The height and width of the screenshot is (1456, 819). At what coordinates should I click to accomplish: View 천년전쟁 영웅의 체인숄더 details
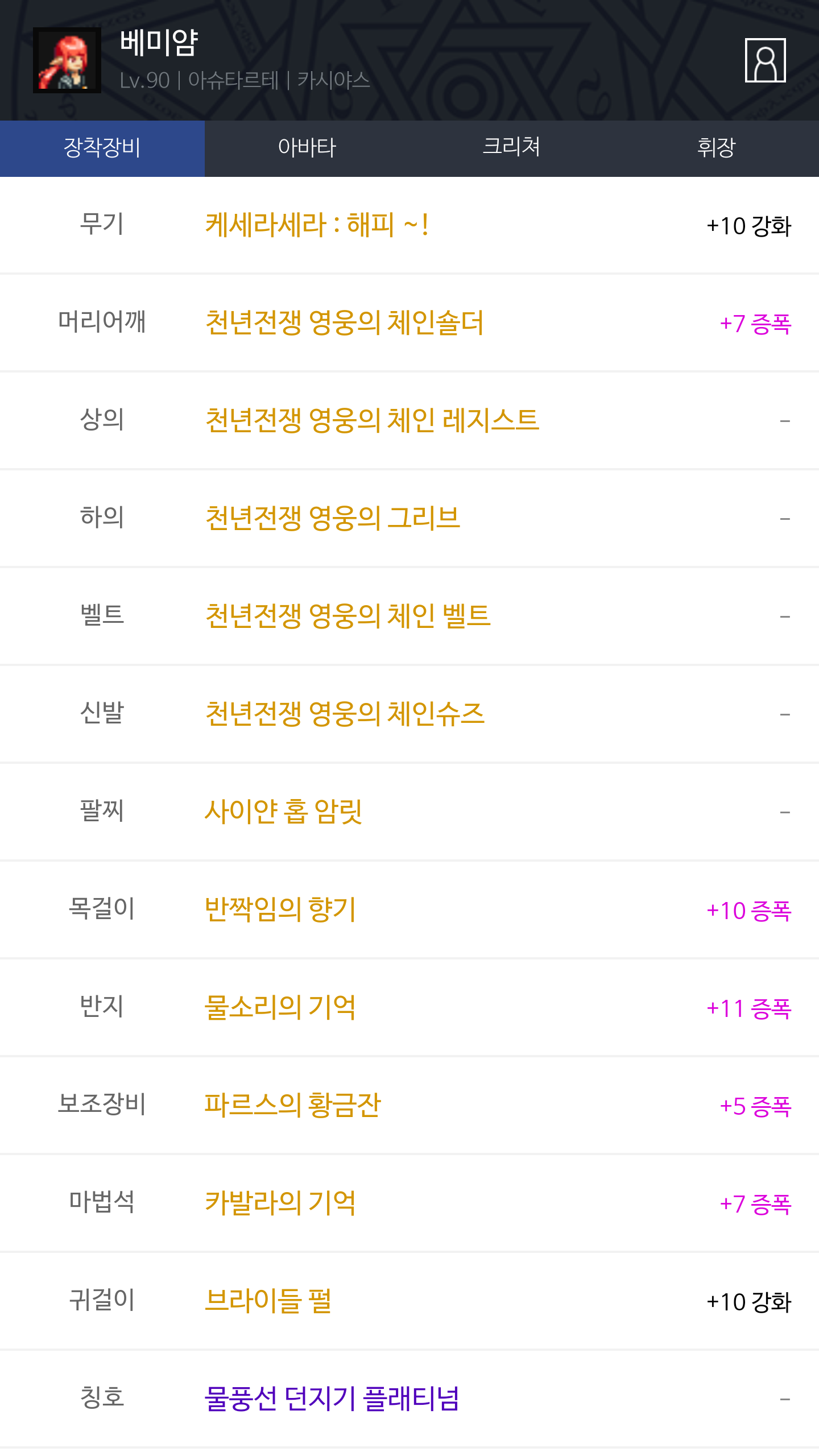click(344, 323)
